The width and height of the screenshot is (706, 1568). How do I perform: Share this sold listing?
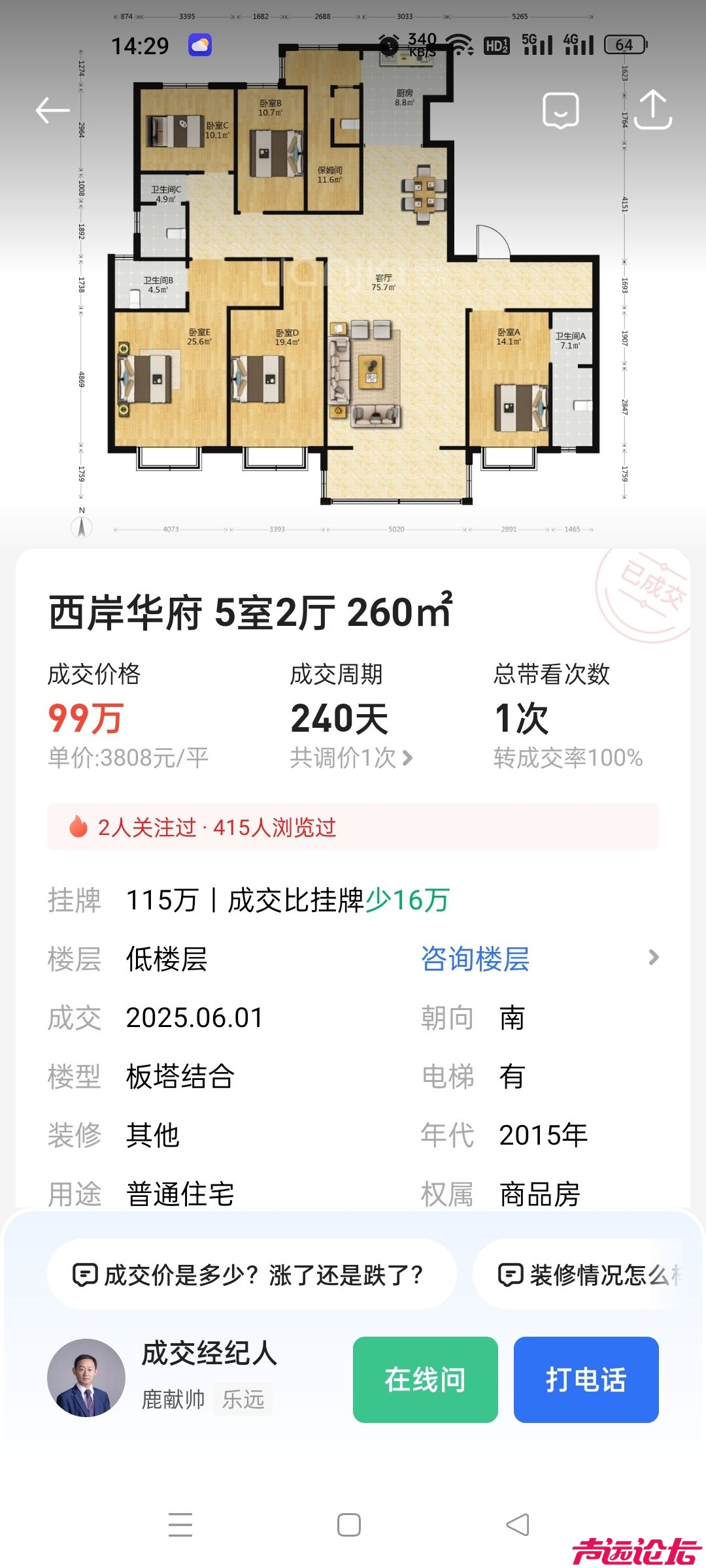coord(653,110)
